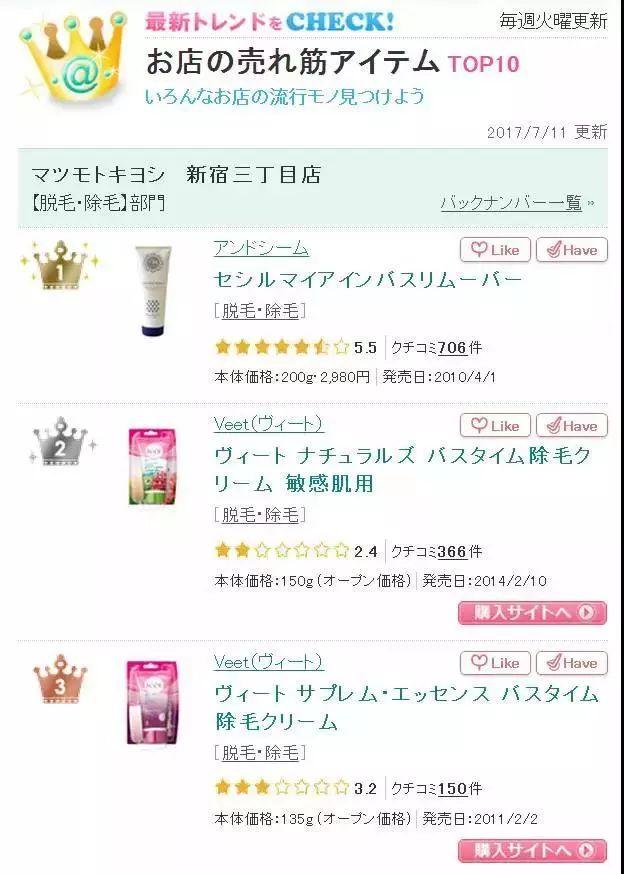Mark セシルマイア インバスリムーバー as Have

click(x=571, y=250)
